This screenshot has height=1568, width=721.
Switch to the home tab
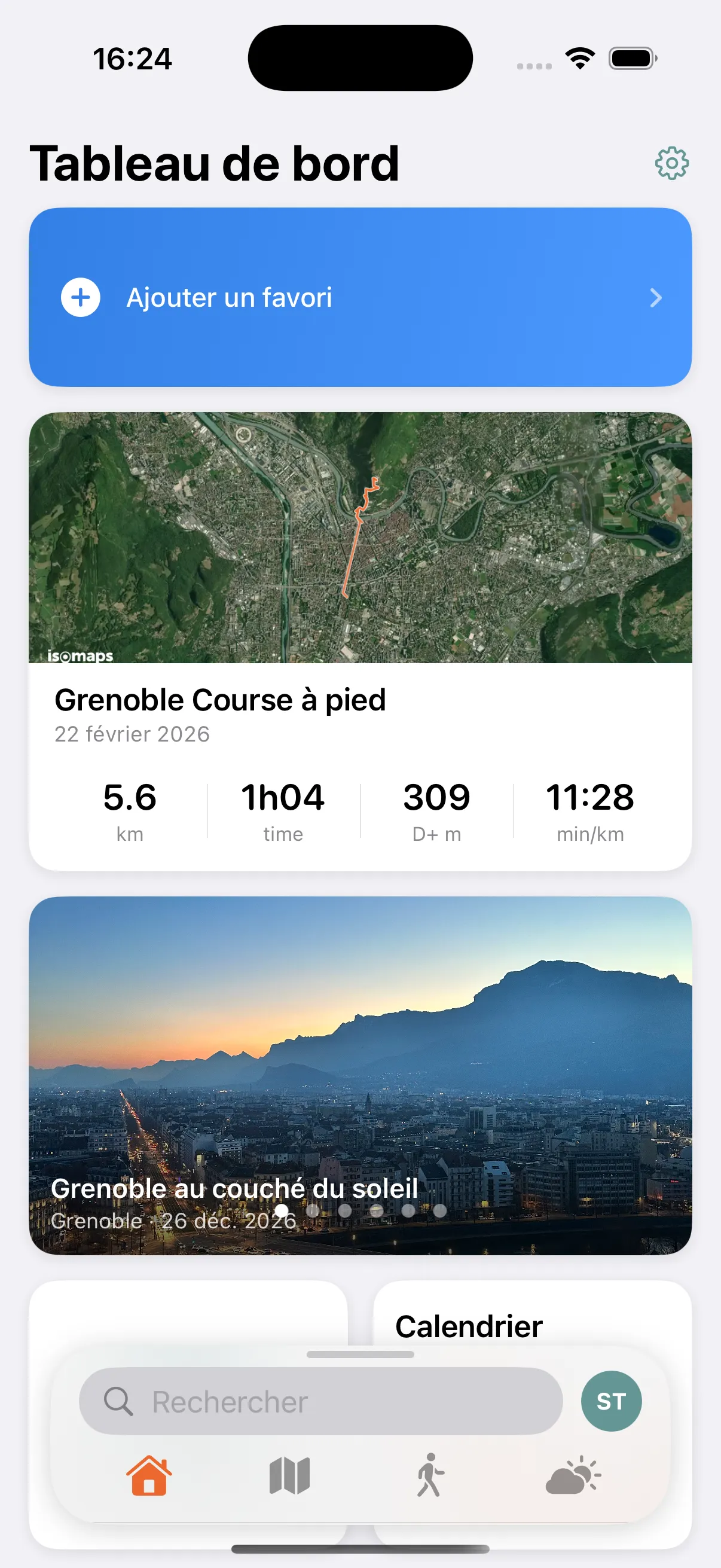(149, 1475)
